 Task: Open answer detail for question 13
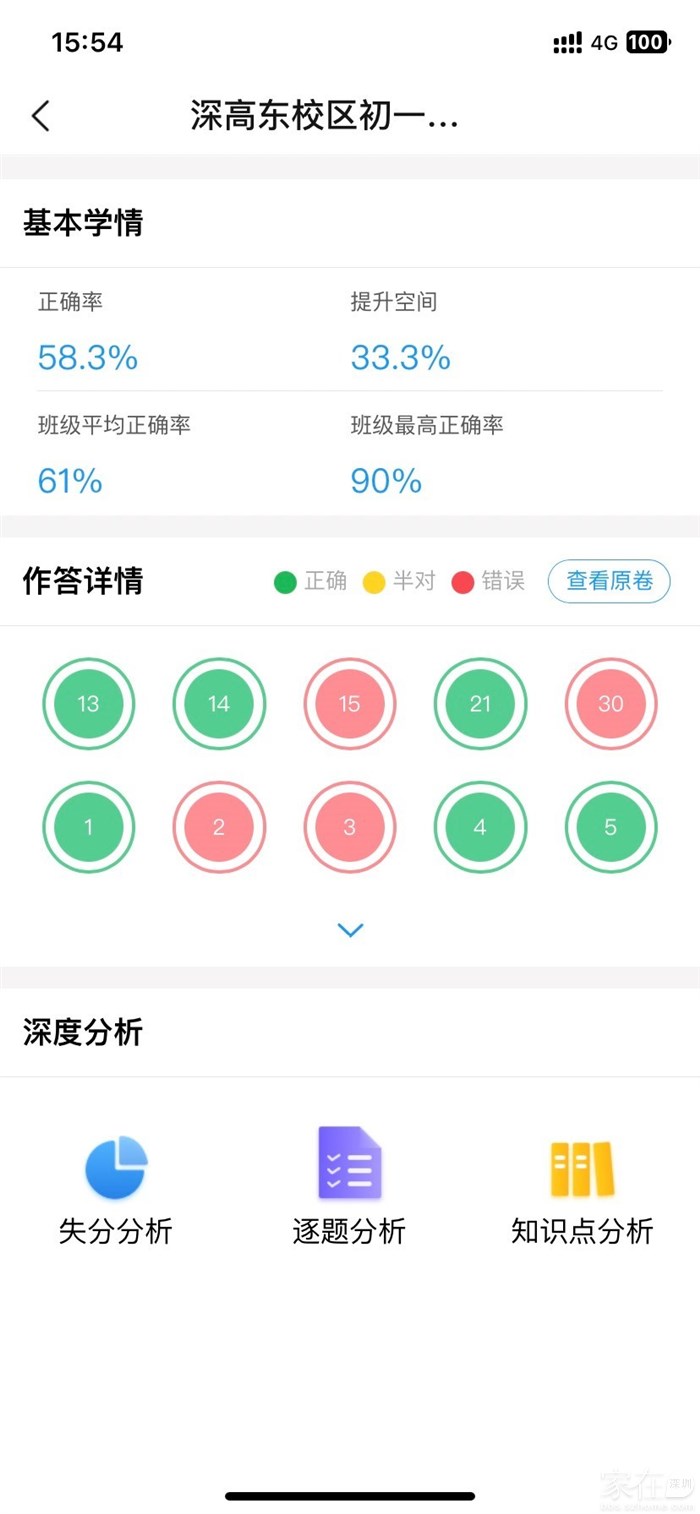click(88, 704)
